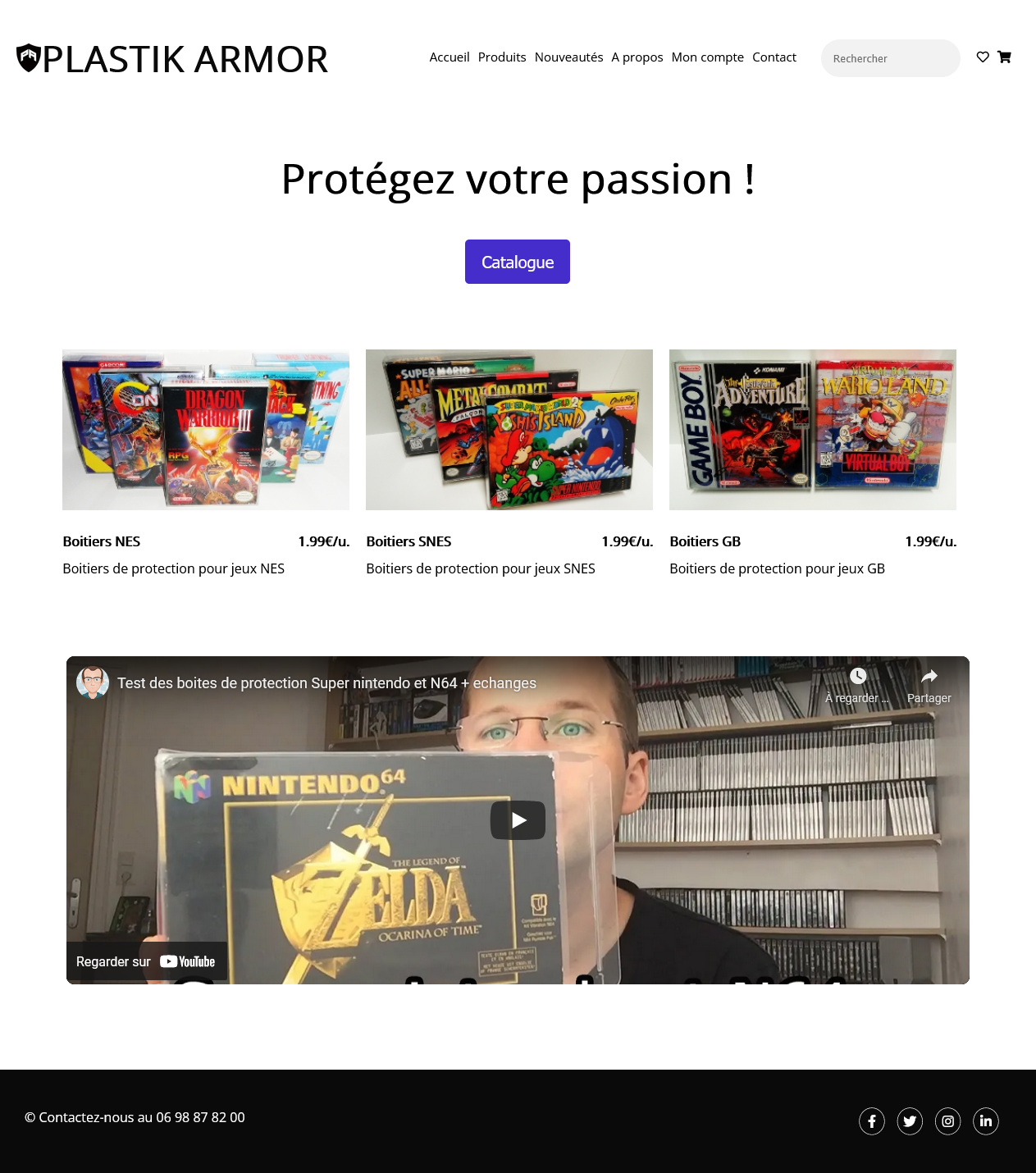
Task: Go to Mon compte
Action: tap(707, 57)
